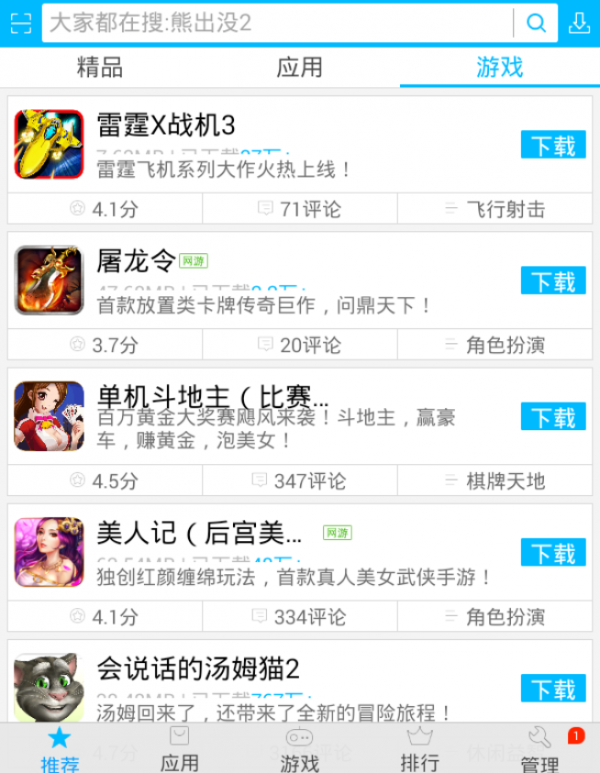View the 347评论 for 单机斗地主

tap(299, 481)
